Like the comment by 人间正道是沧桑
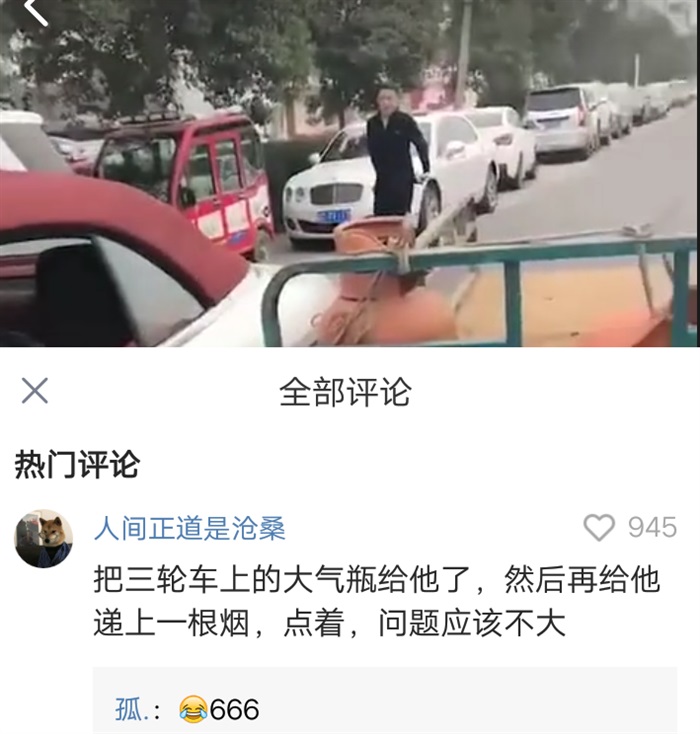The width and height of the screenshot is (700, 734). [x=599, y=527]
